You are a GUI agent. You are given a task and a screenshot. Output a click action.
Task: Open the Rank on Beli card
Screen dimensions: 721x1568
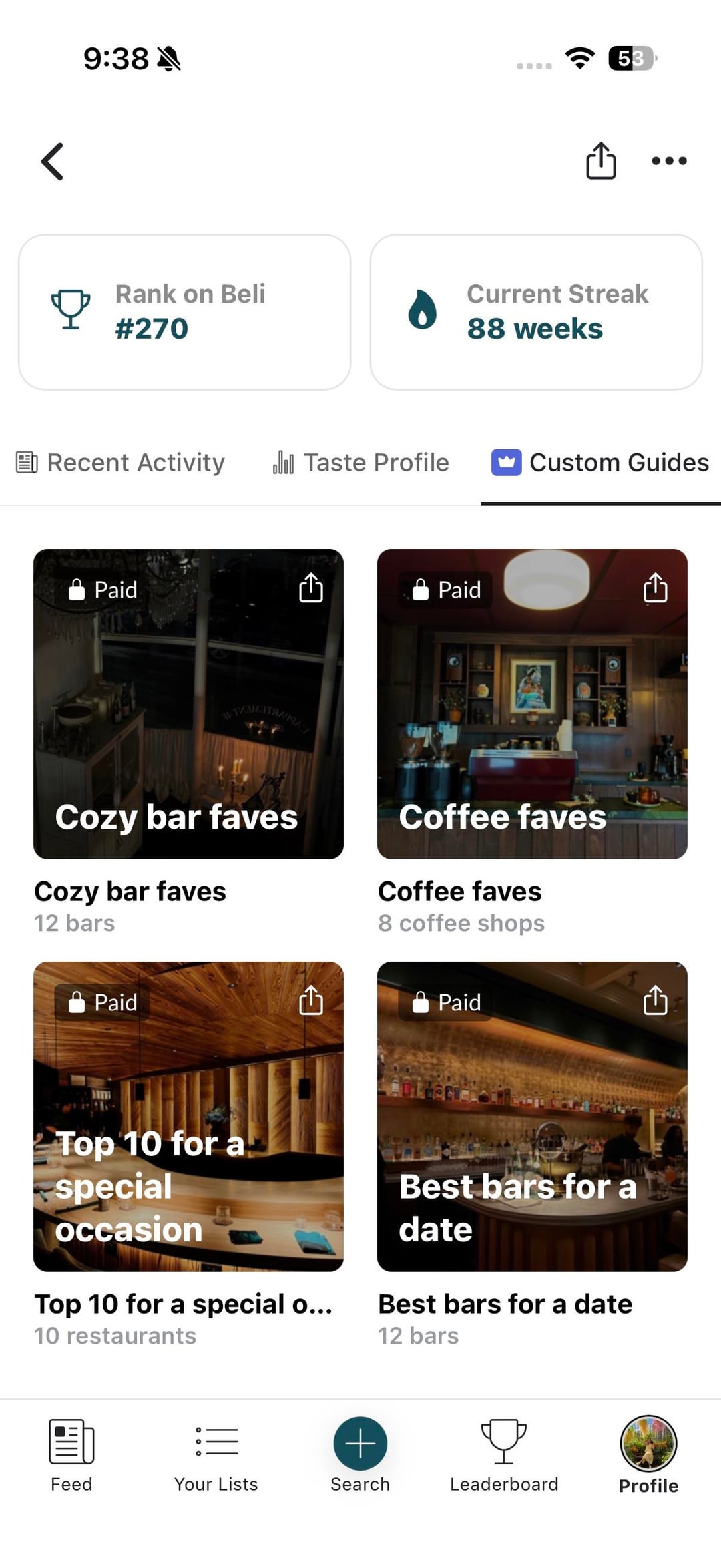coord(185,312)
